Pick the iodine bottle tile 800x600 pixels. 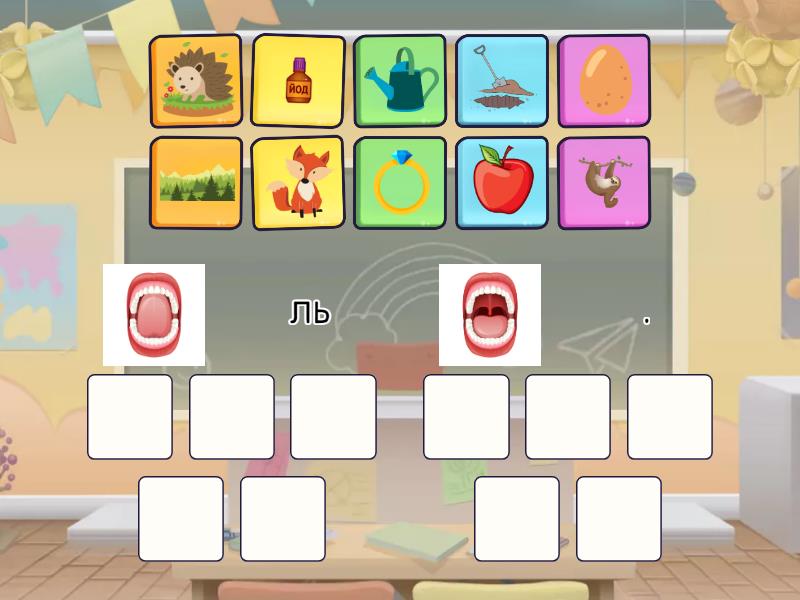coord(298,81)
